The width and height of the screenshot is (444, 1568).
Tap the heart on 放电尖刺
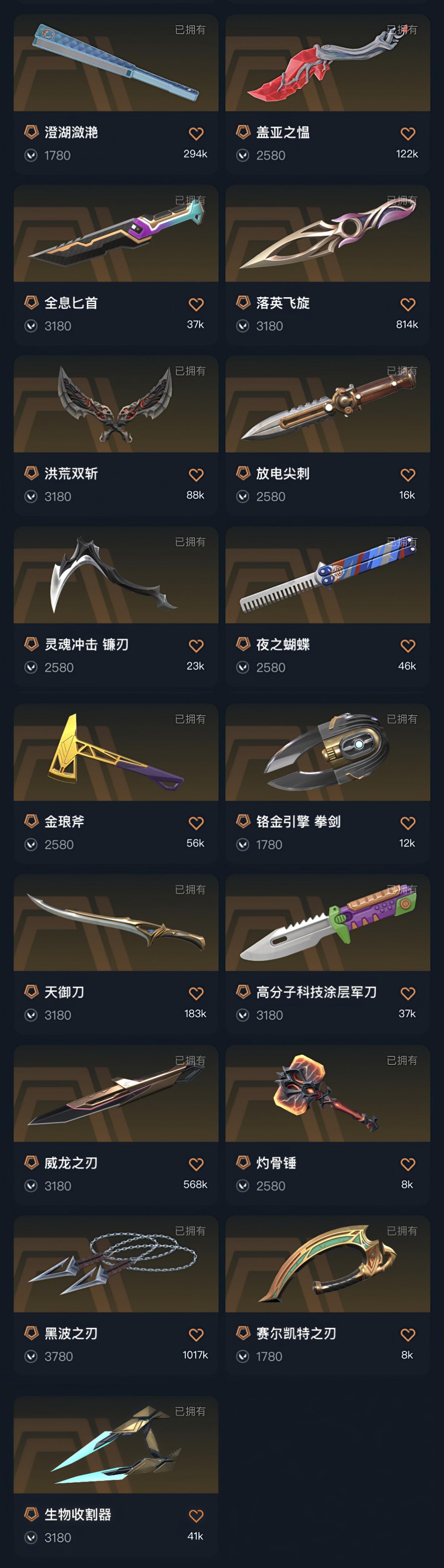407,474
